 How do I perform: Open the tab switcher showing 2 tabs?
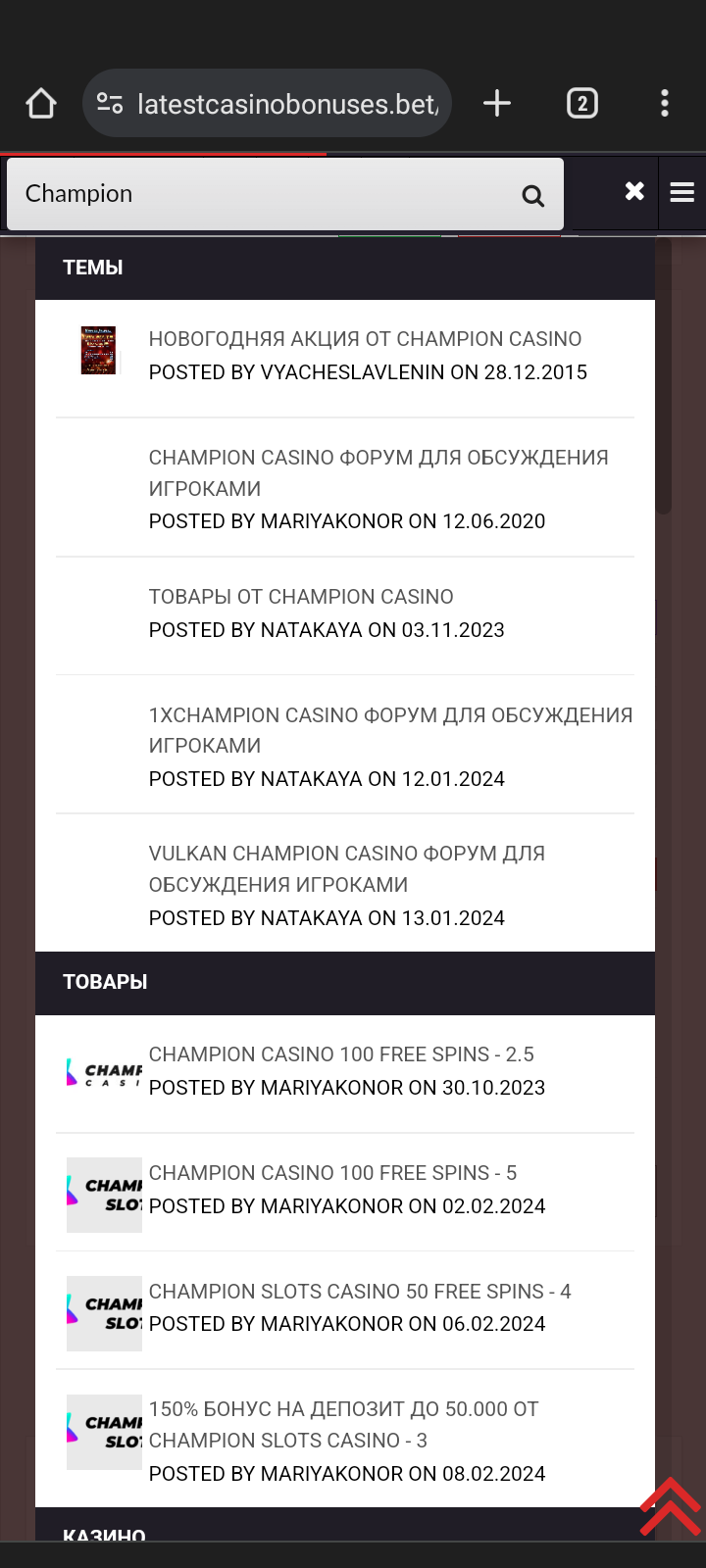coord(582,103)
